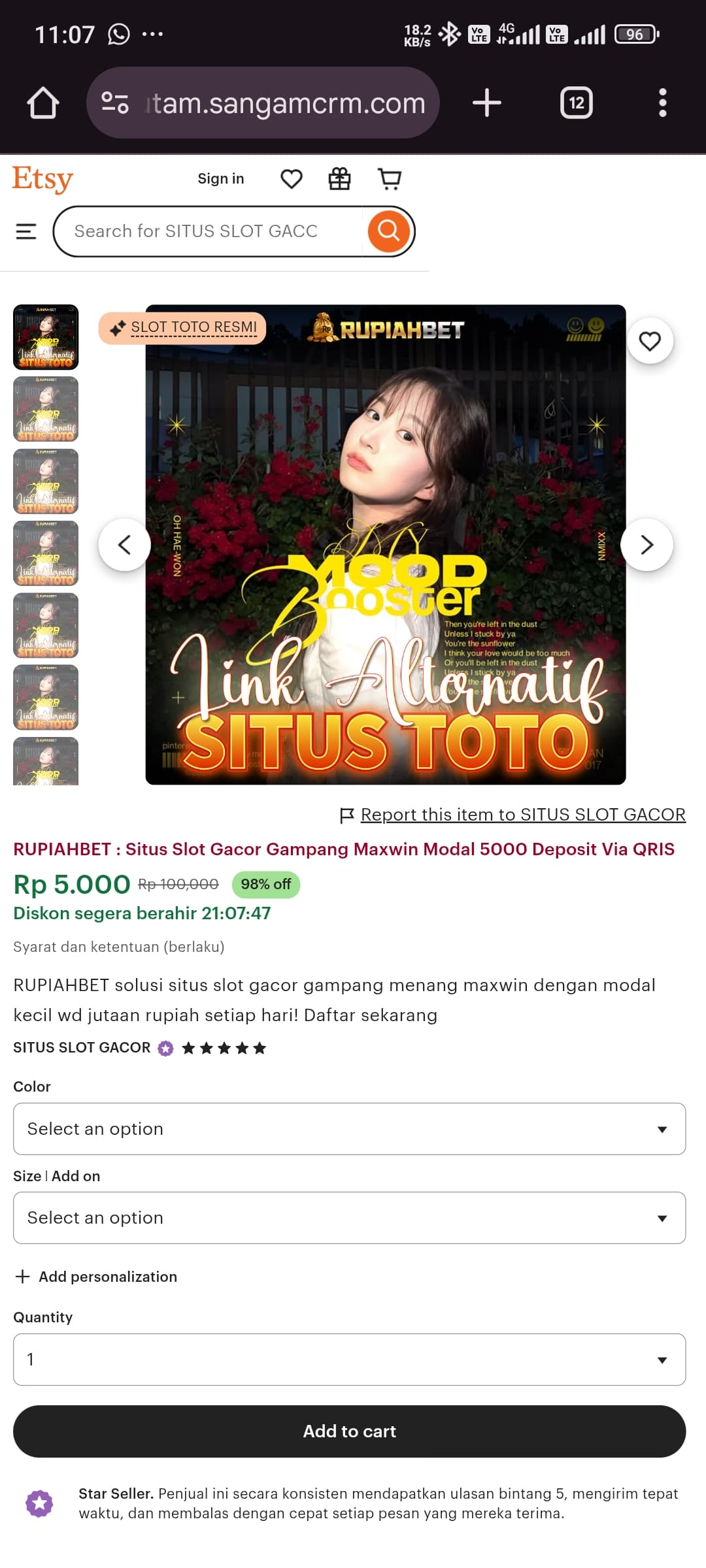
Task: Tap the search field
Action: 209,231
